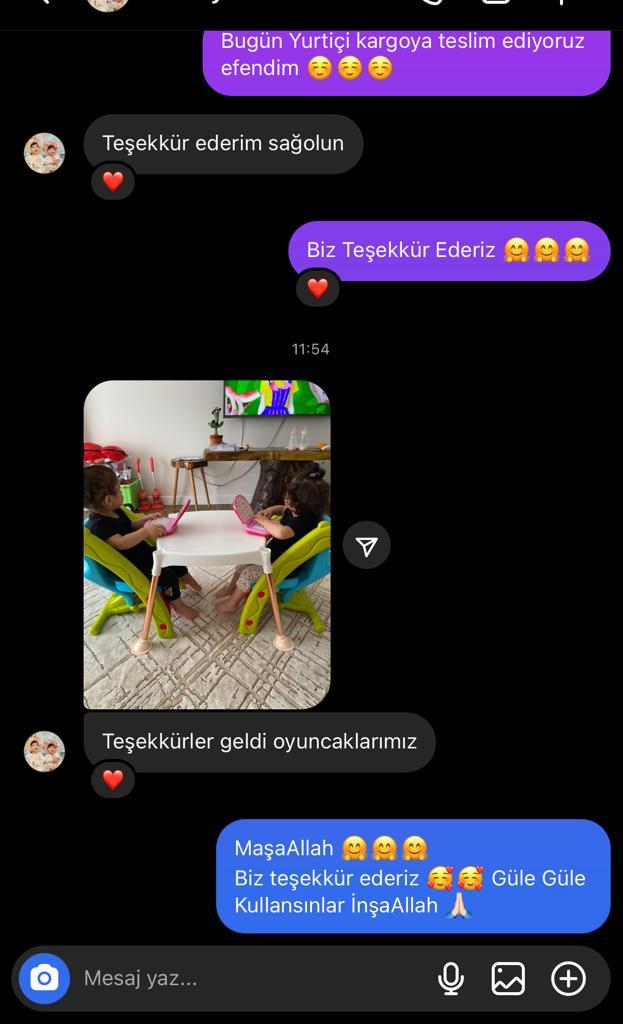View heart reaction on Teşekkür ederim sağolun
This screenshot has height=1024, width=623.
pyautogui.click(x=113, y=181)
